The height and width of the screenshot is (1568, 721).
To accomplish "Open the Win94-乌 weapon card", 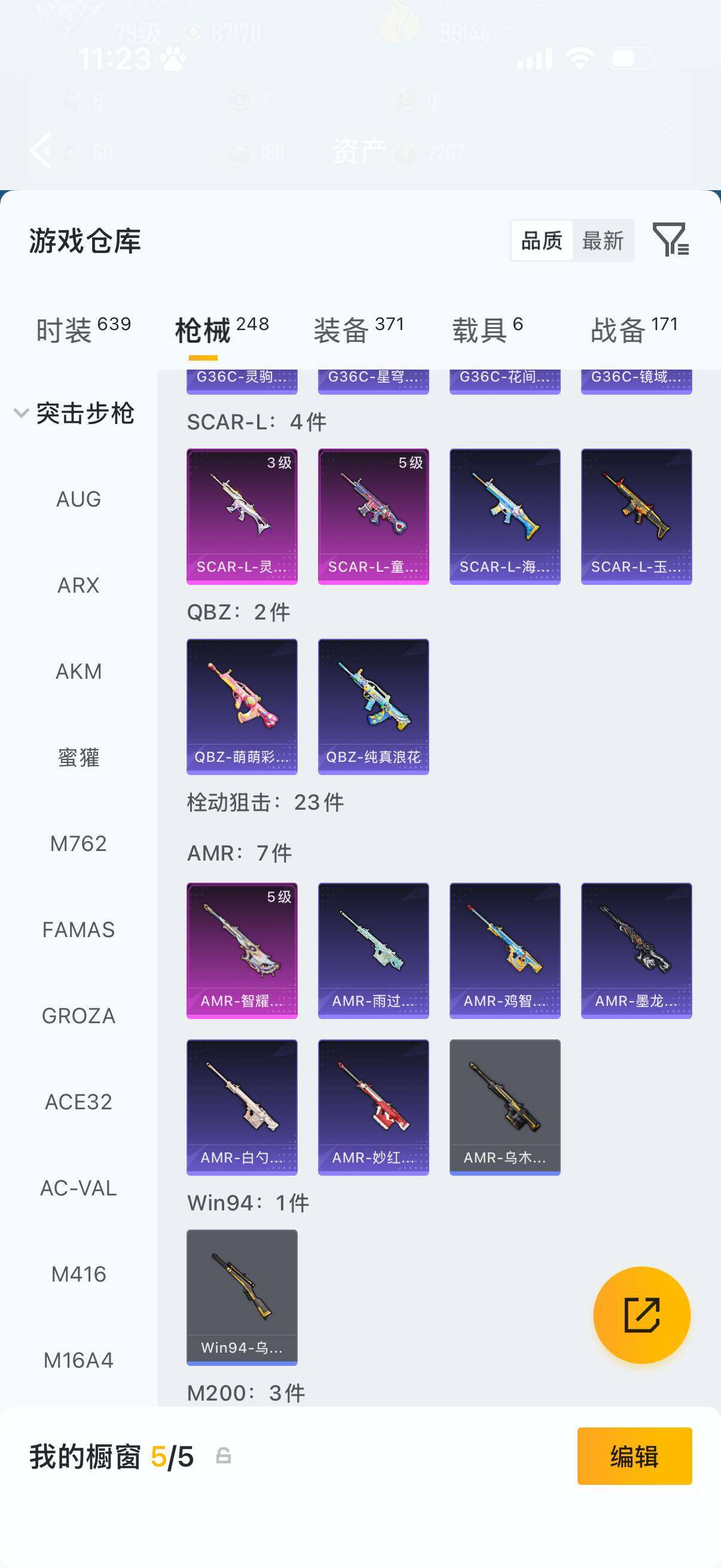I will click(x=242, y=1297).
